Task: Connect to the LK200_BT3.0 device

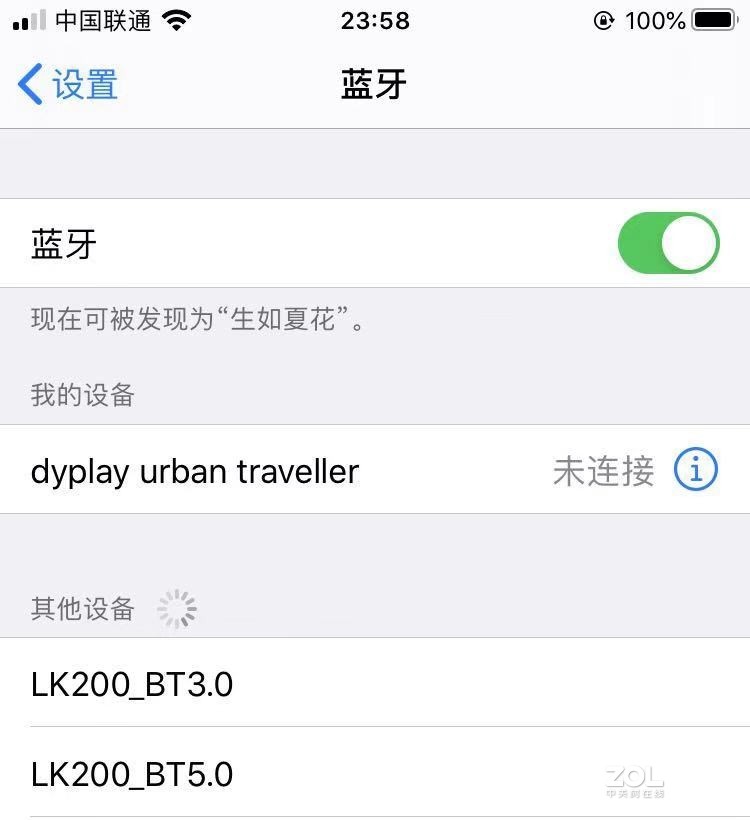Action: (130, 686)
